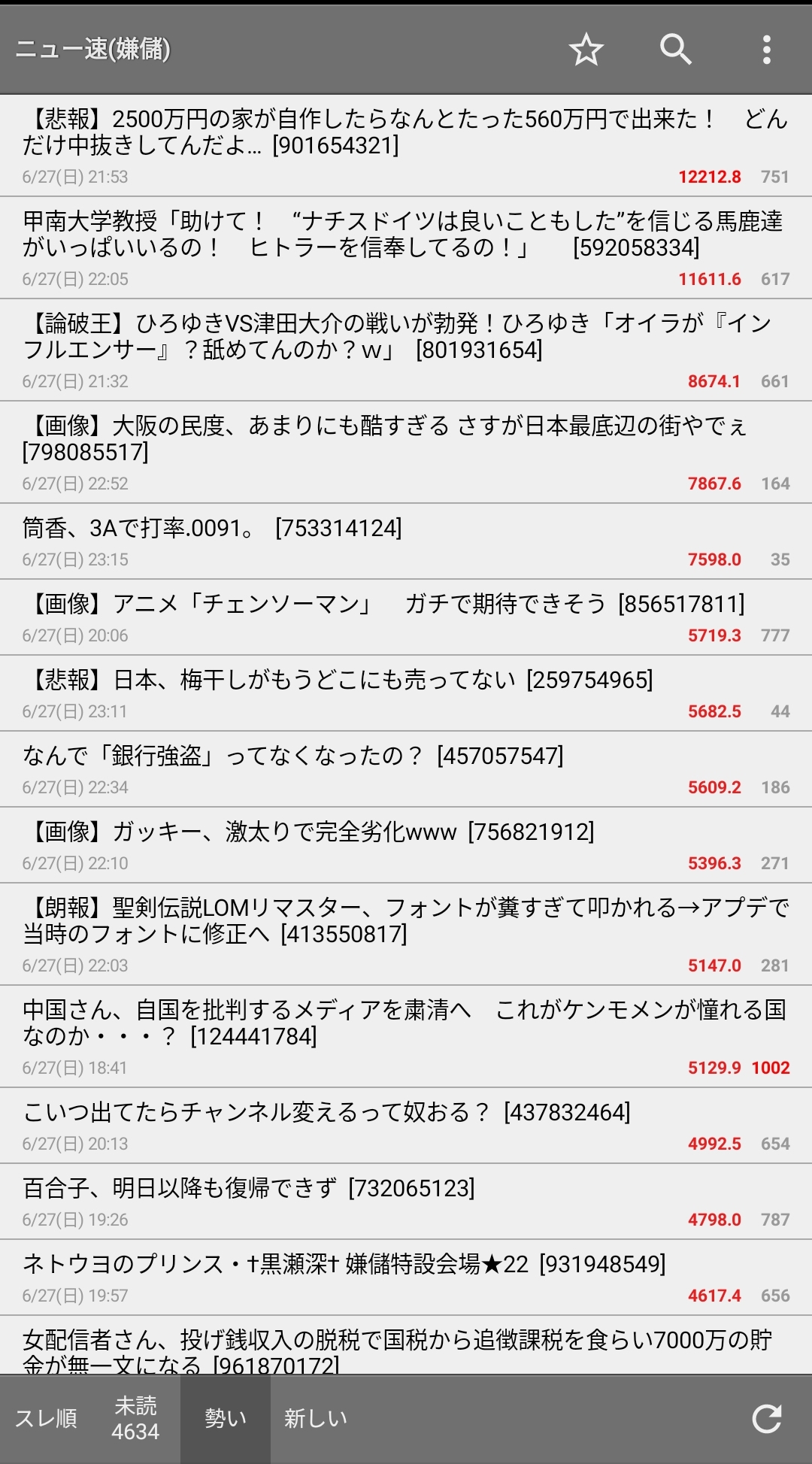Select the 未読 4634 tab

(135, 1418)
